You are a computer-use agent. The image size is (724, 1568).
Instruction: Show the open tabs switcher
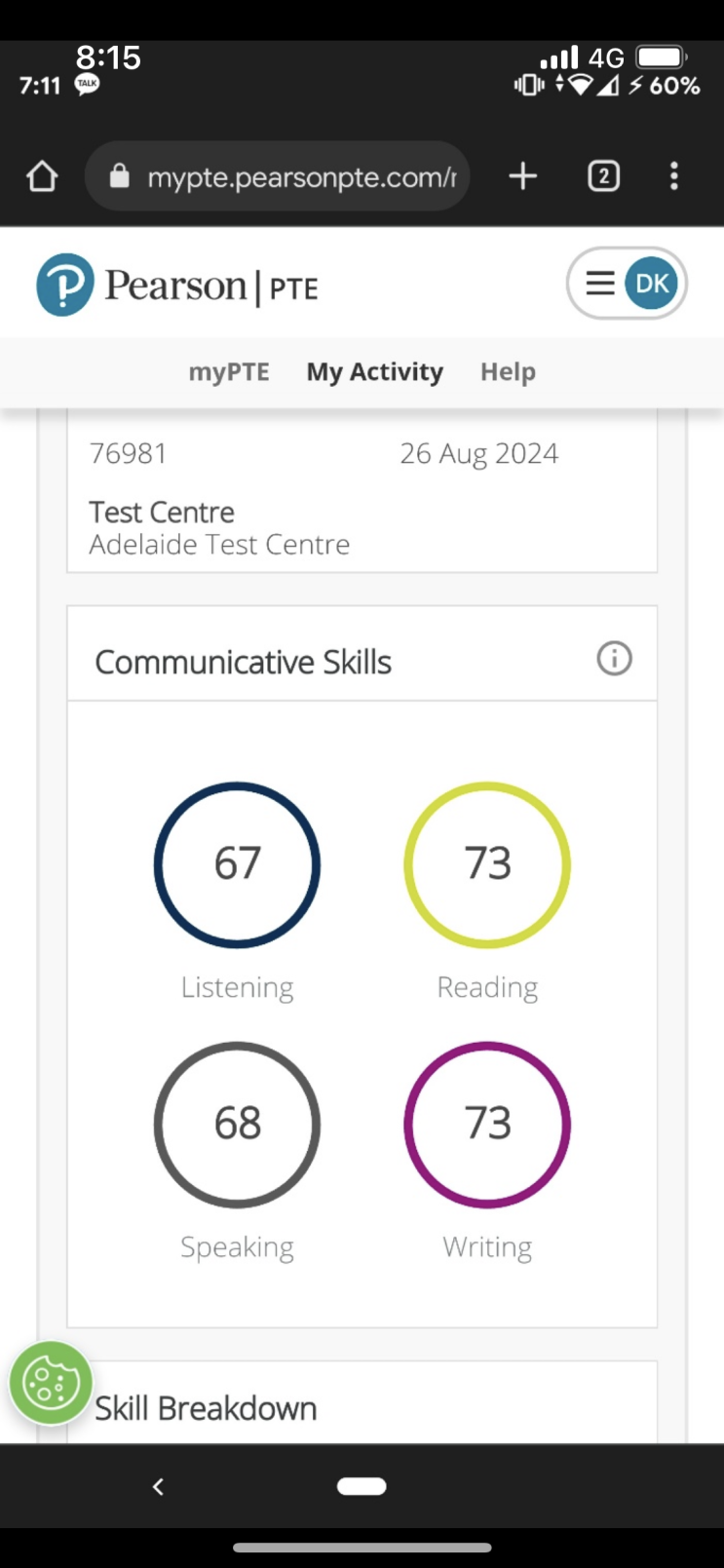pos(603,176)
